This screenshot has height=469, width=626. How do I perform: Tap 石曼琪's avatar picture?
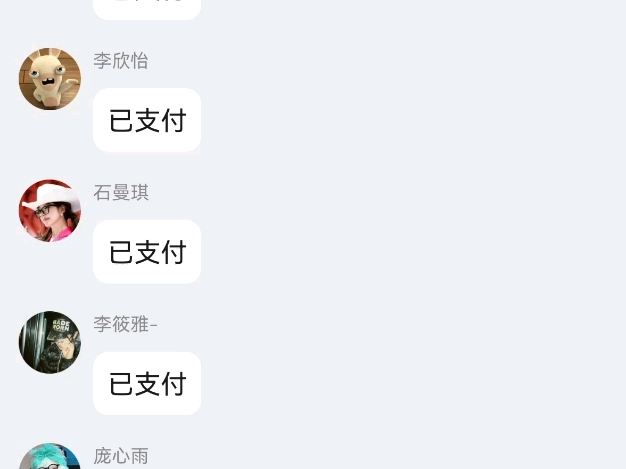tap(50, 211)
